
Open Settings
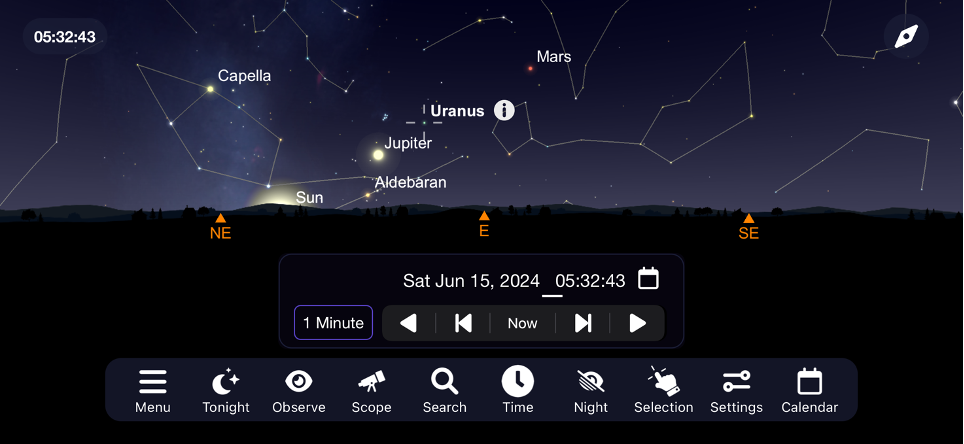click(x=736, y=391)
